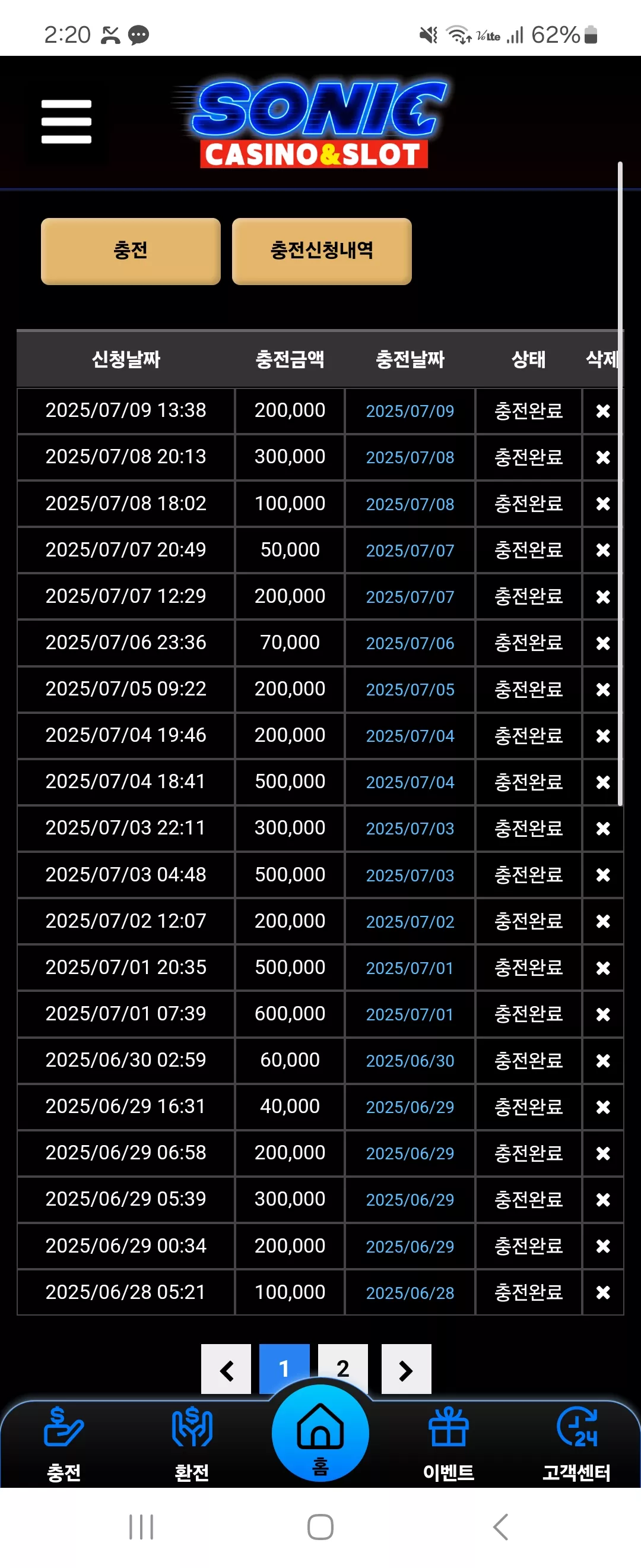The height and width of the screenshot is (1568, 641).
Task: Select page 1 in pagination
Action: 284,1370
